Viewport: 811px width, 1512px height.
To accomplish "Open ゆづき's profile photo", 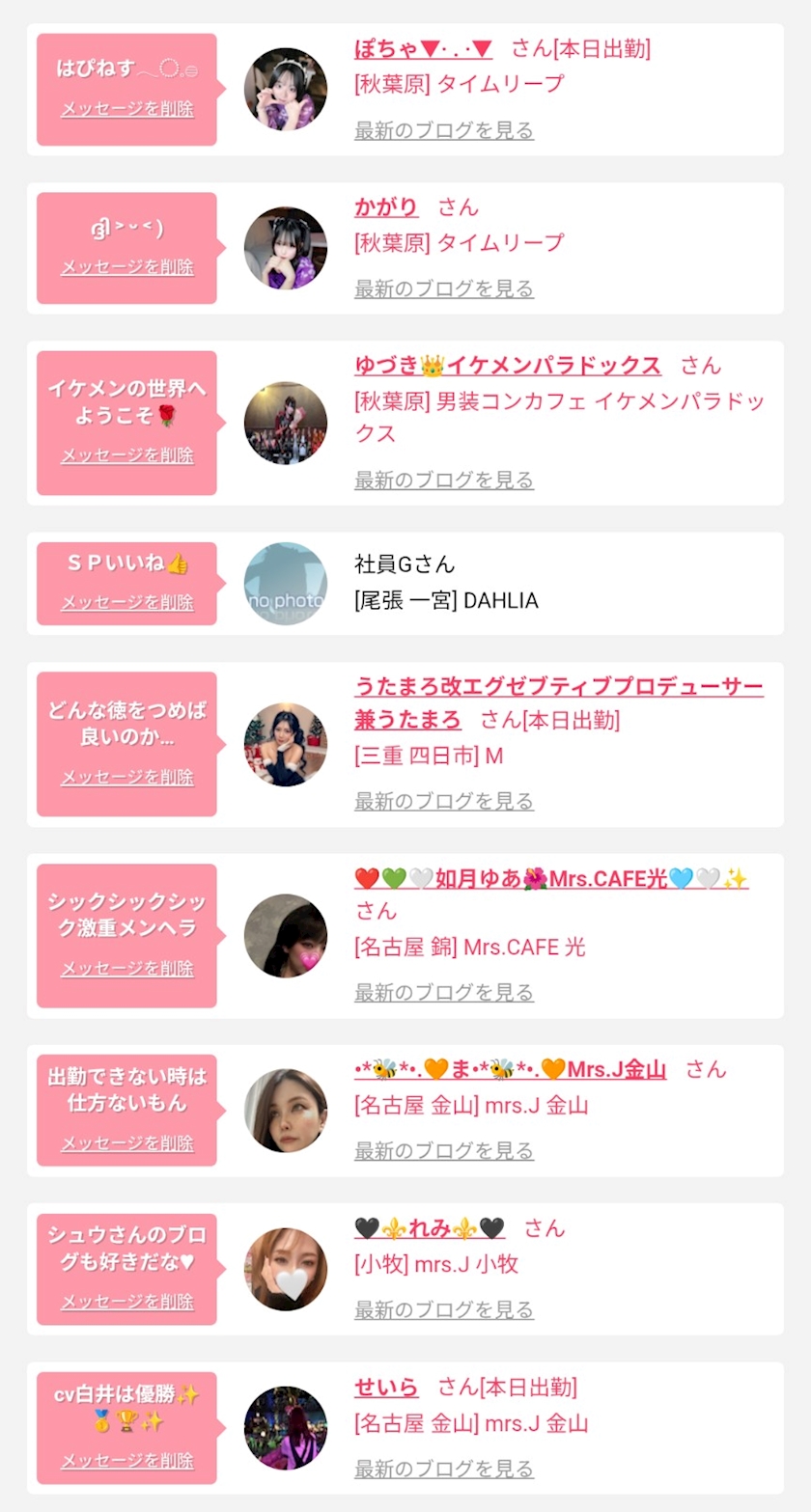I will coord(286,423).
